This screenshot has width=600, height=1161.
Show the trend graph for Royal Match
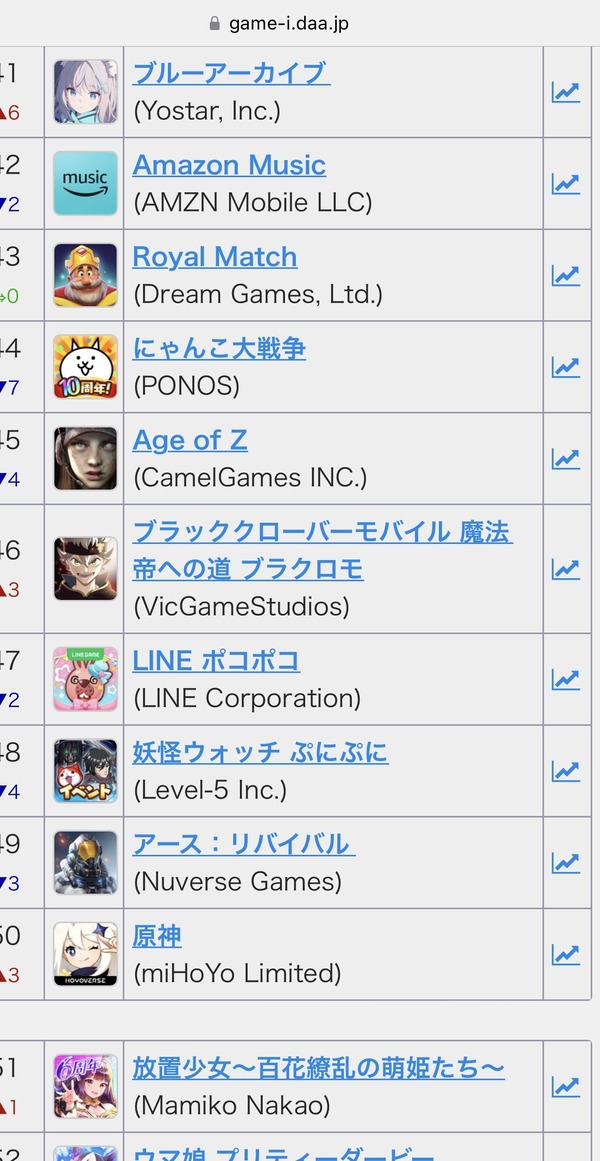pos(565,276)
